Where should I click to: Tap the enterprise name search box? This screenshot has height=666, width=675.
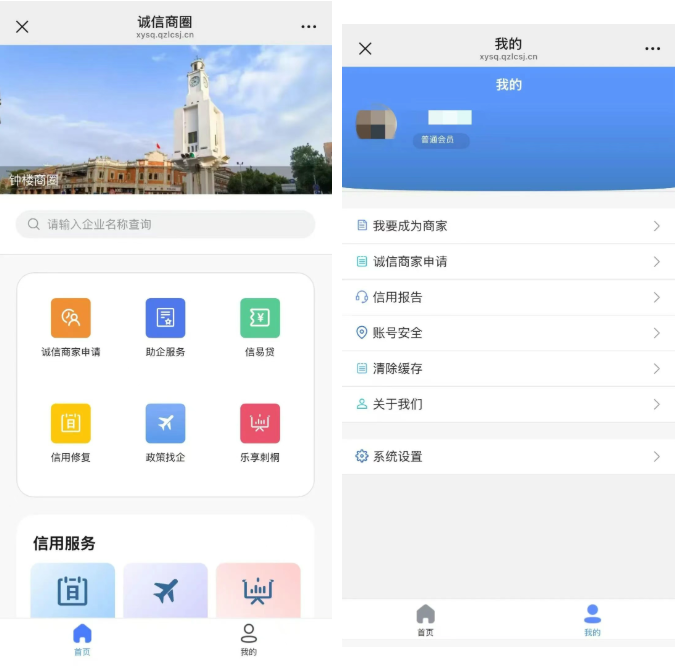(x=166, y=224)
